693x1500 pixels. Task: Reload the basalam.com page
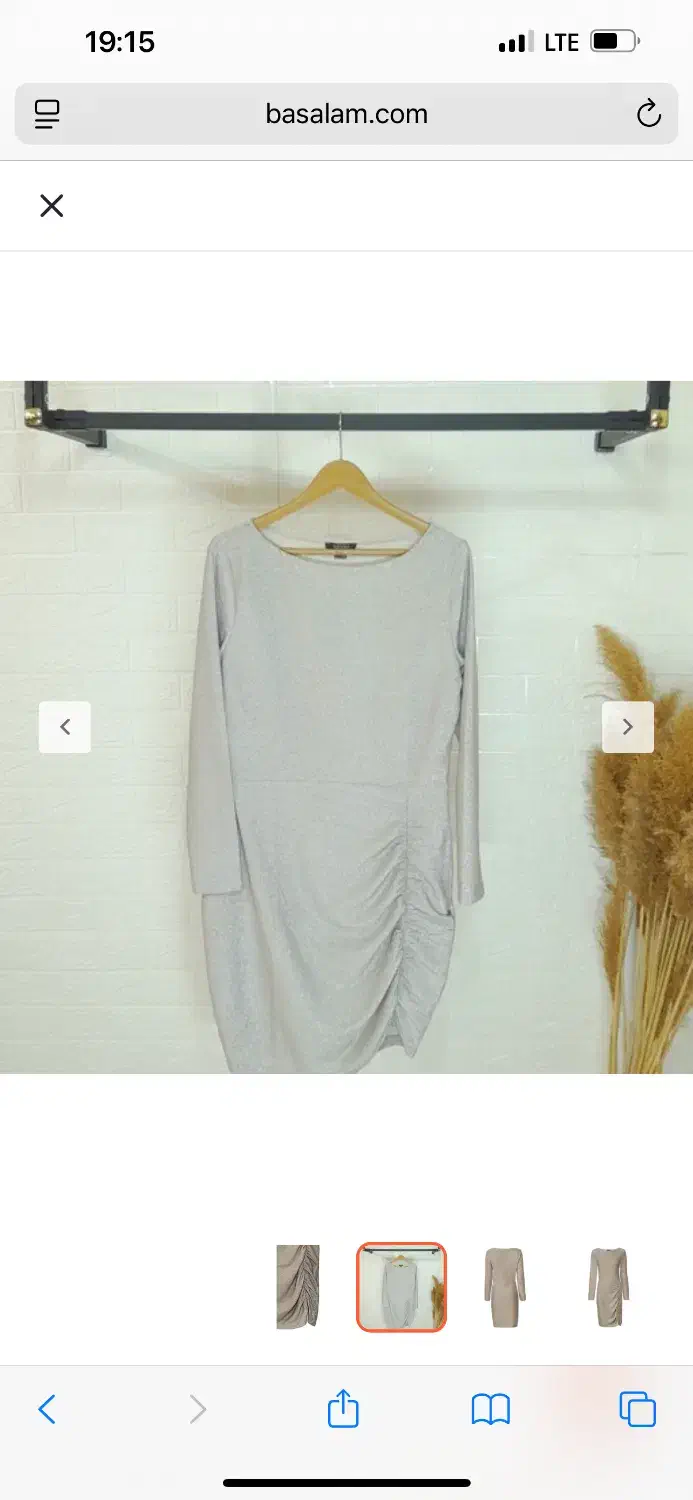pyautogui.click(x=648, y=114)
